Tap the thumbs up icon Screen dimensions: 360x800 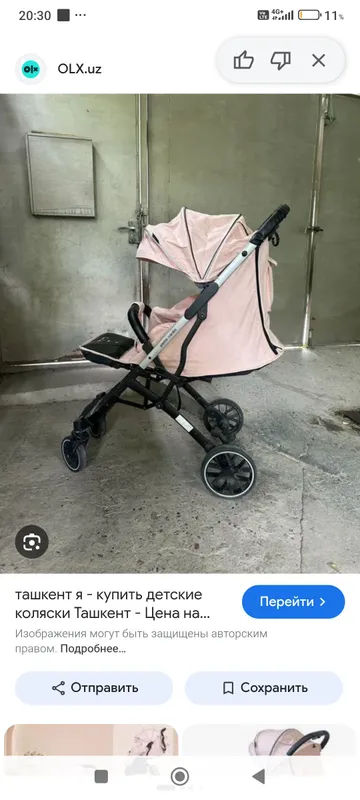tap(244, 61)
